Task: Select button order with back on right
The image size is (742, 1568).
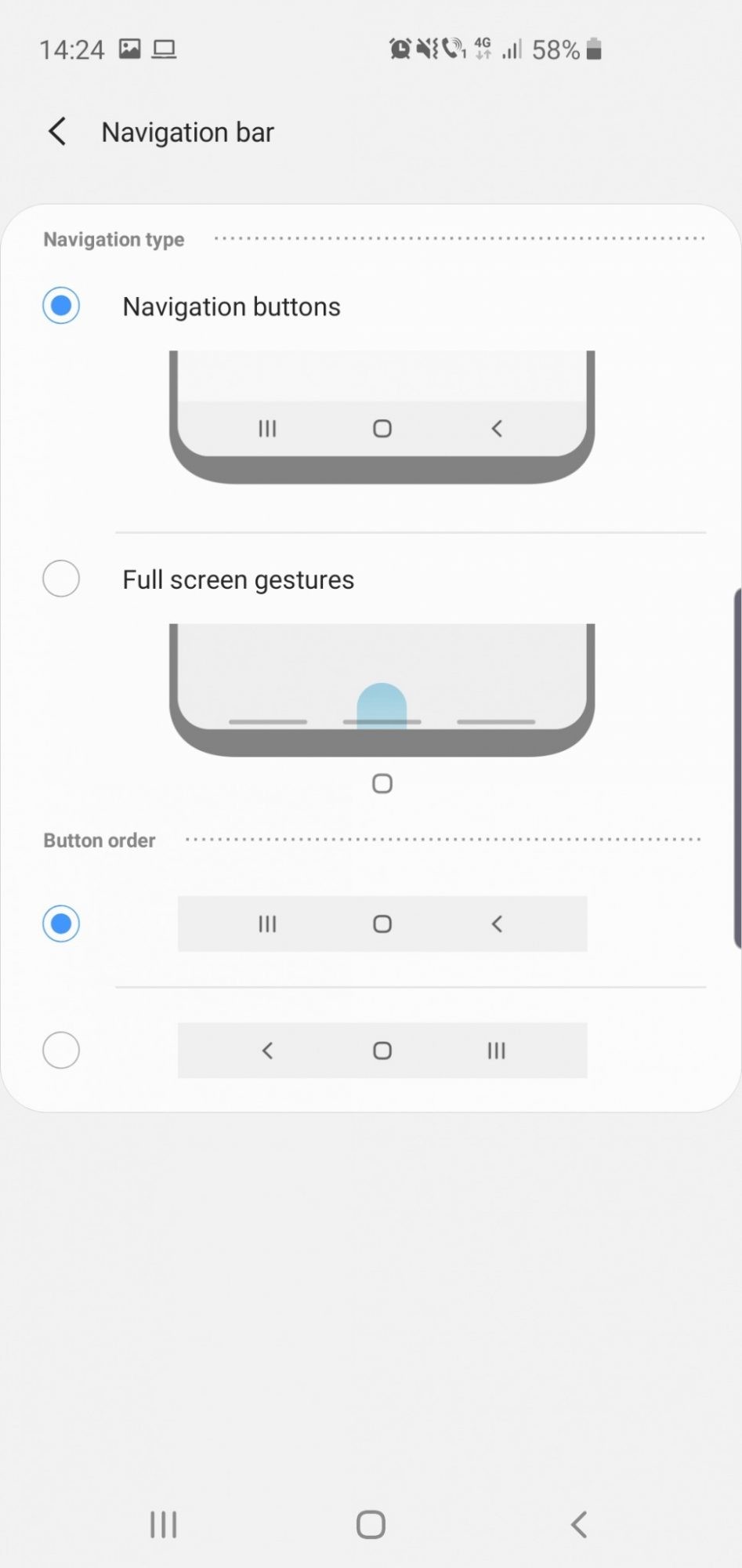Action: tap(61, 924)
